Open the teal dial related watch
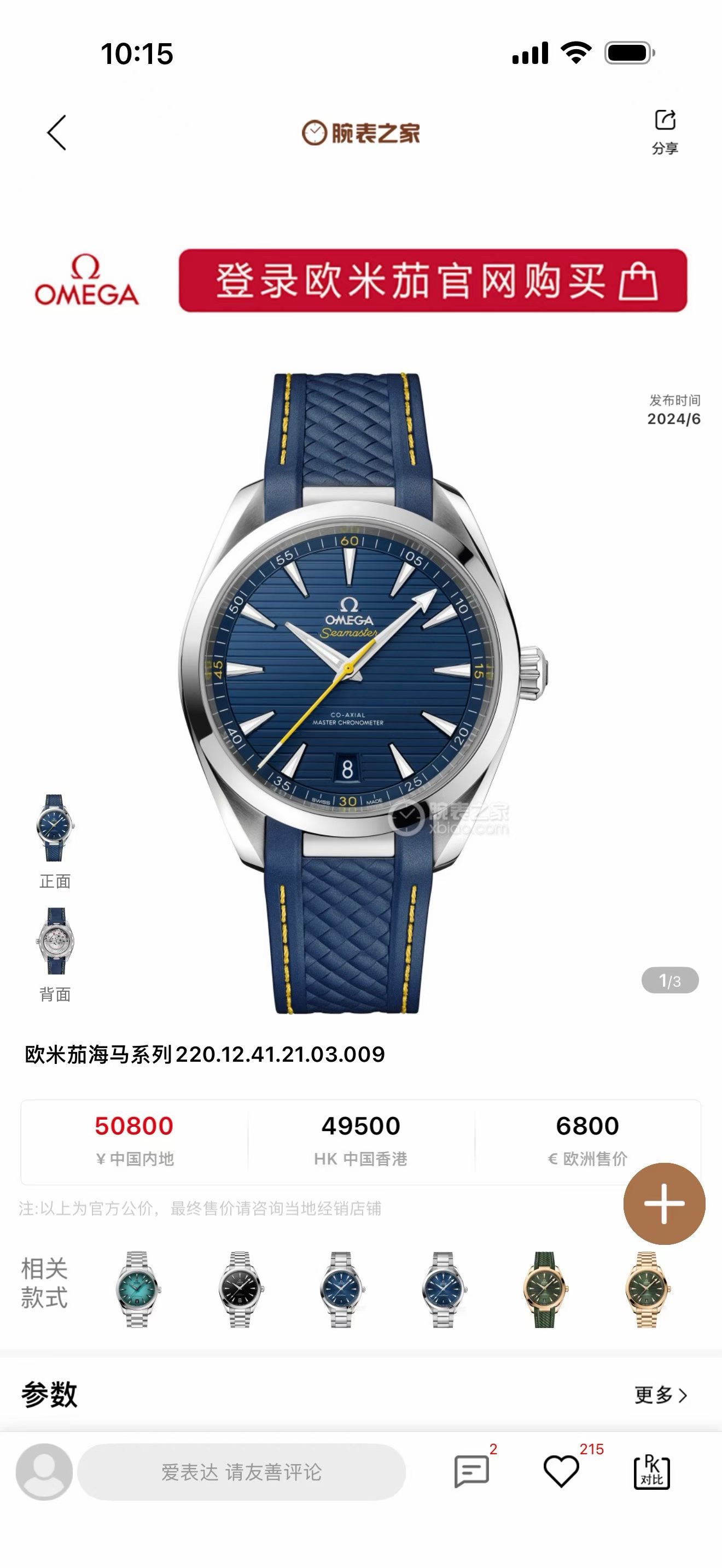This screenshot has height=1568, width=722. 137,1289
